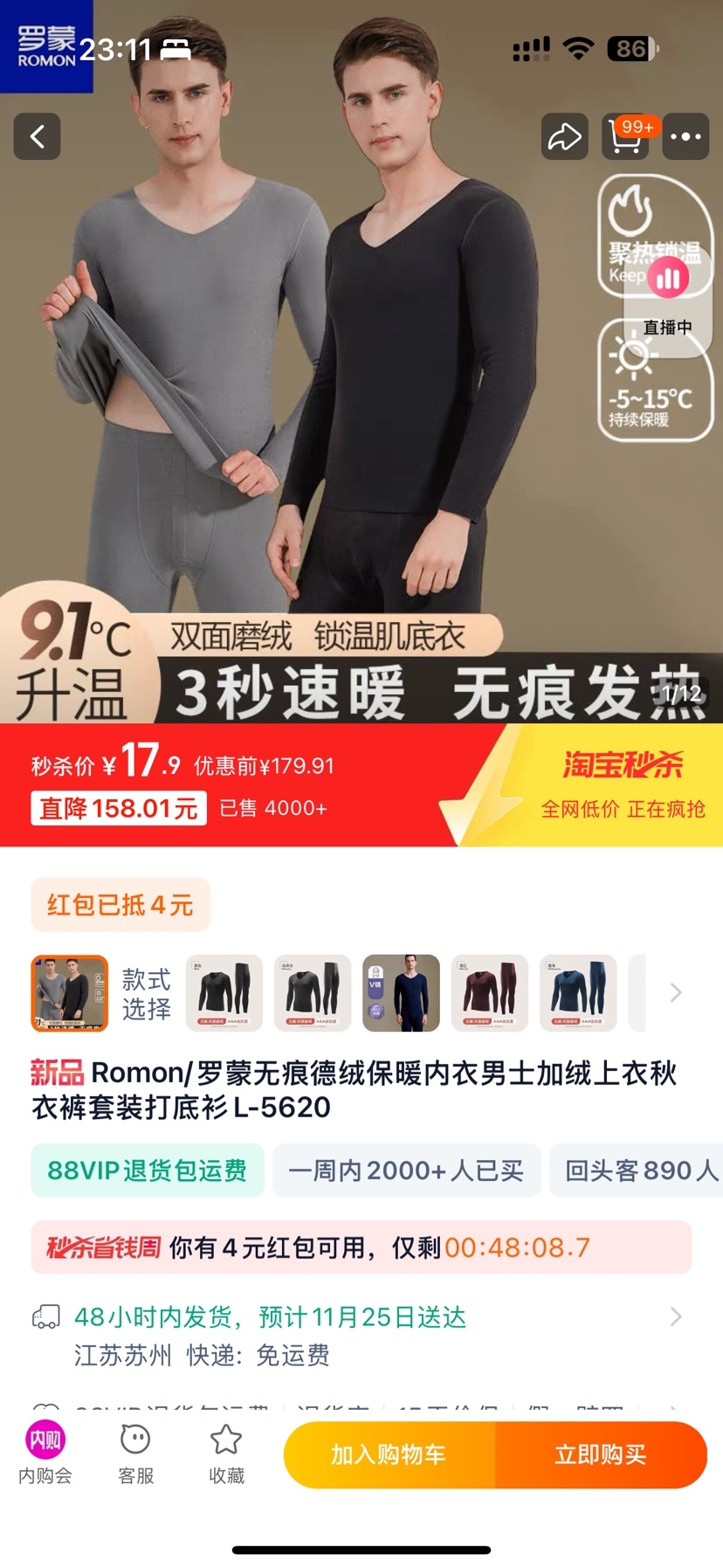Tap the 88VIP退货包运费 chip
Image resolution: width=723 pixels, height=1568 pixels.
(x=148, y=1171)
